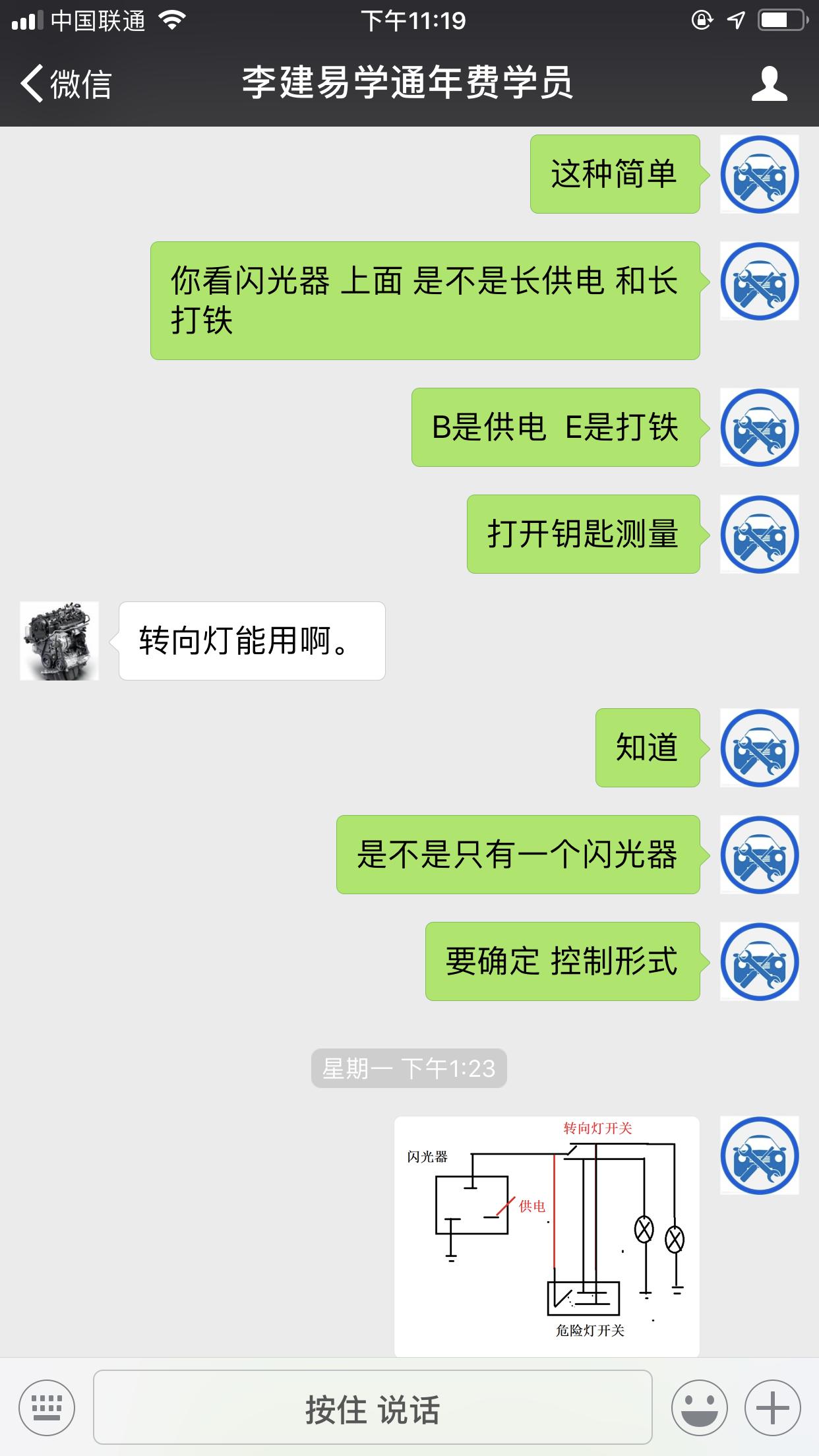The image size is (819, 1456).
Task: Tap the Wi-Fi icon in the status bar
Action: [173, 20]
